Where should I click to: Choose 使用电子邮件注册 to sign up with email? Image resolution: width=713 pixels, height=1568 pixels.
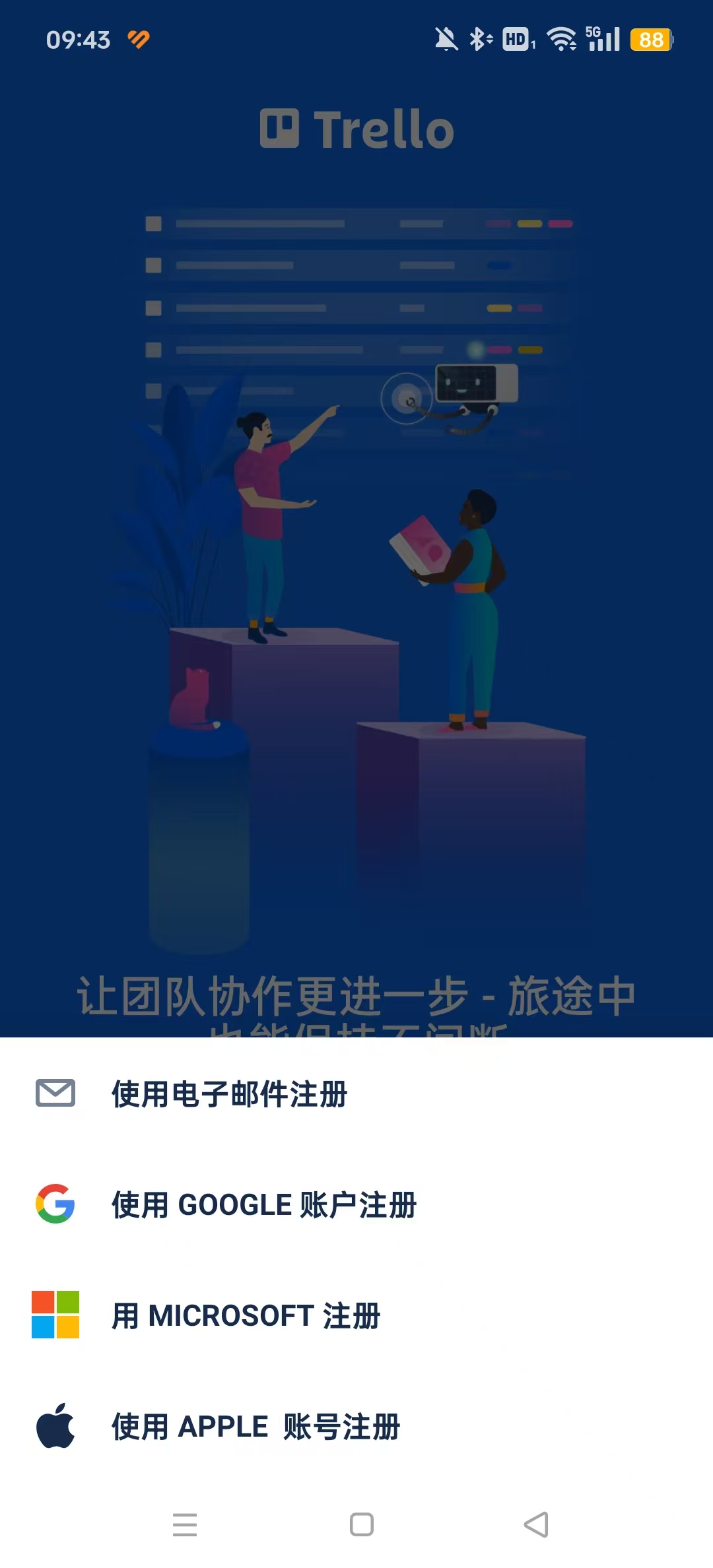[x=229, y=1094]
